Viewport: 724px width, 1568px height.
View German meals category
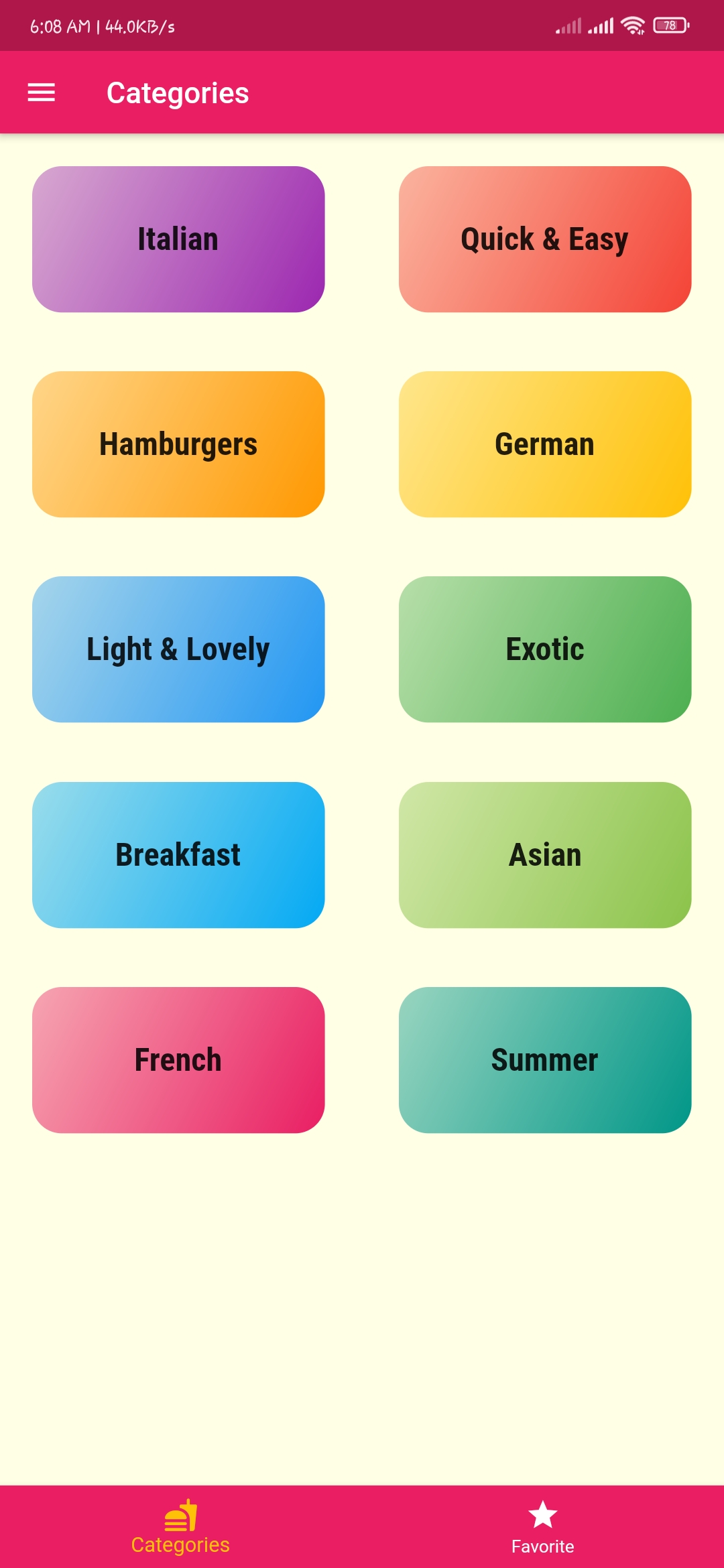click(x=545, y=444)
